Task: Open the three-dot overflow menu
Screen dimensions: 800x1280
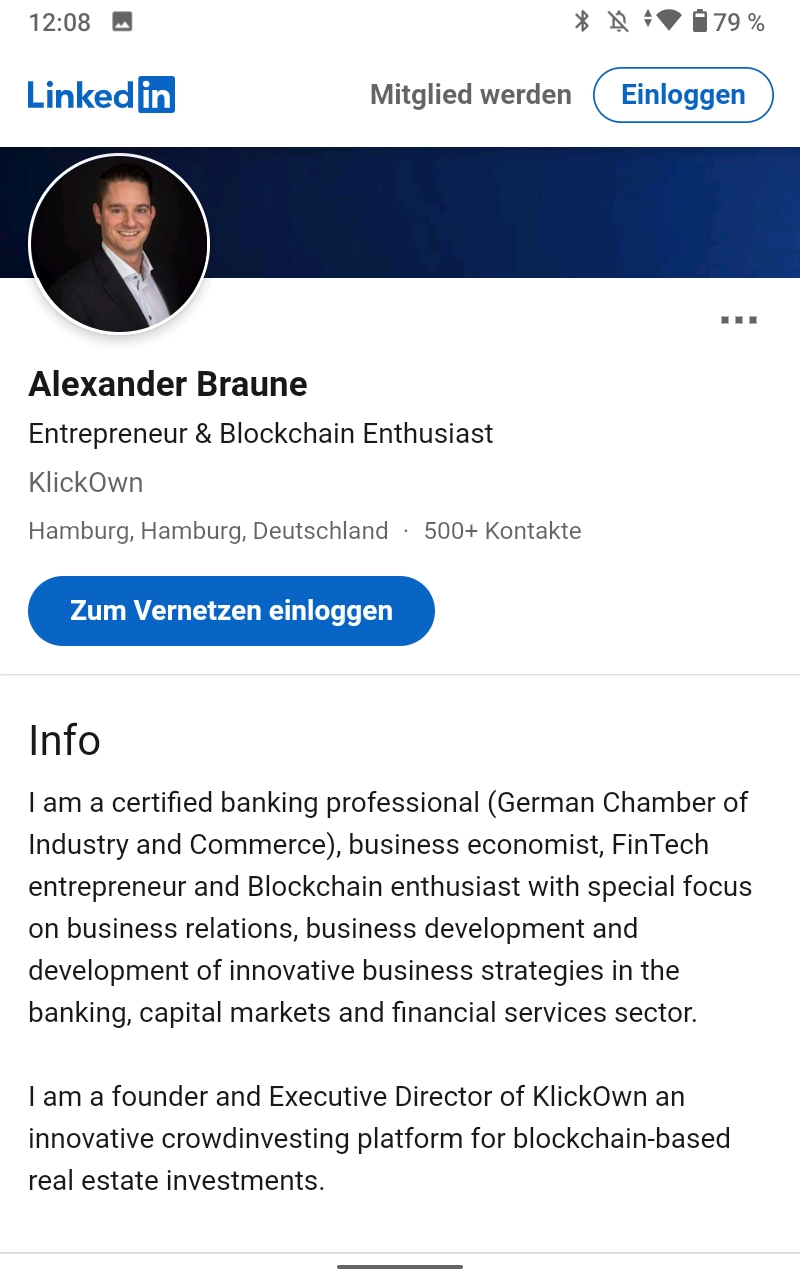Action: click(738, 320)
